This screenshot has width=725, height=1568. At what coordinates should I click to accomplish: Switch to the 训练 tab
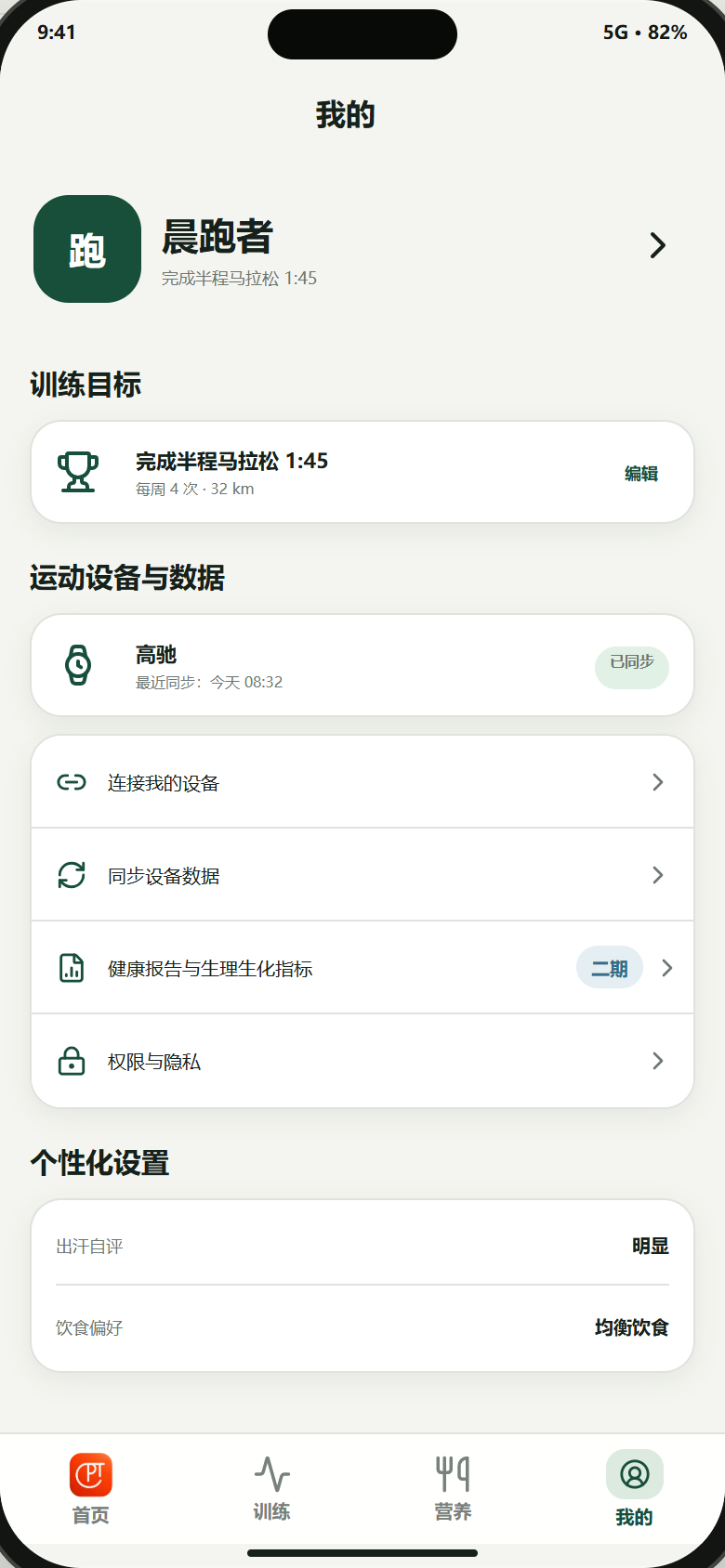click(272, 1489)
